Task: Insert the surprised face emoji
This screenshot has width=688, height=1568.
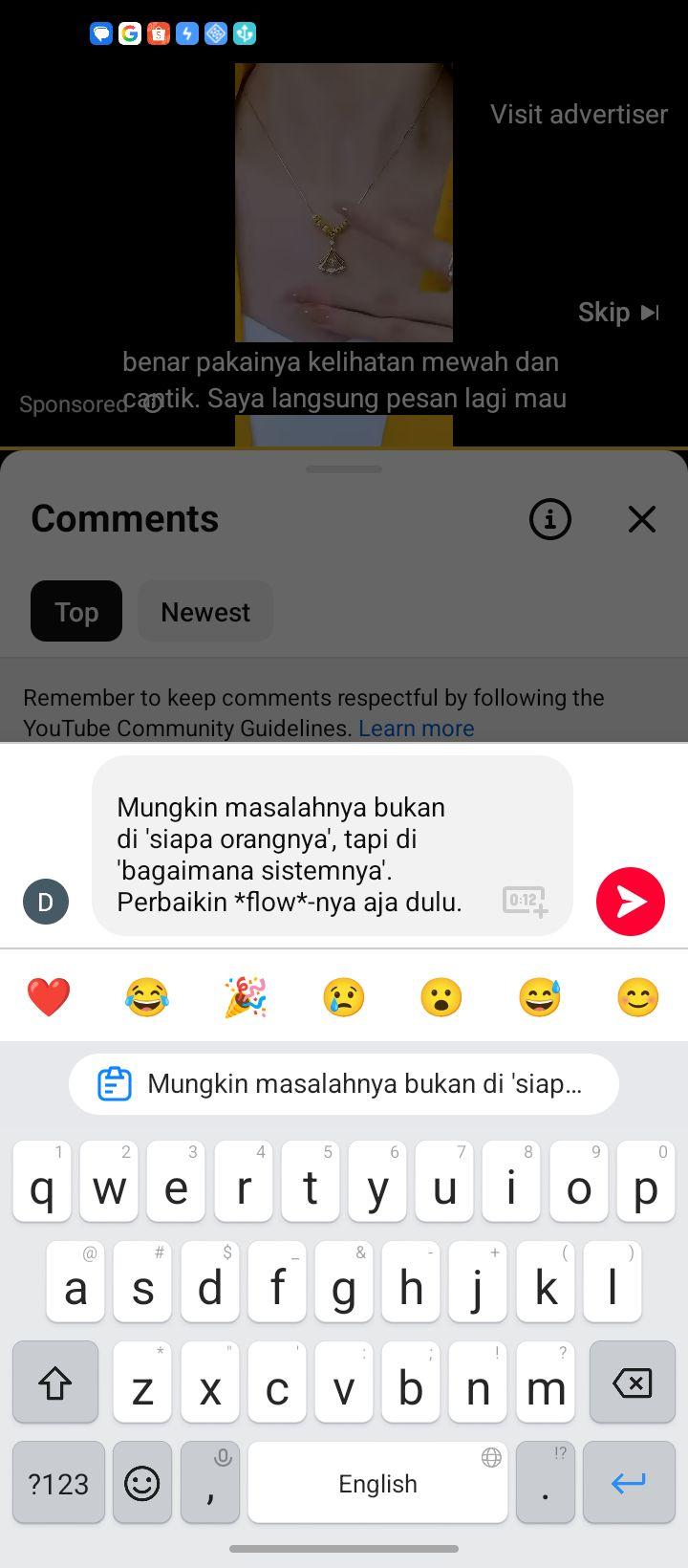Action: point(441,997)
